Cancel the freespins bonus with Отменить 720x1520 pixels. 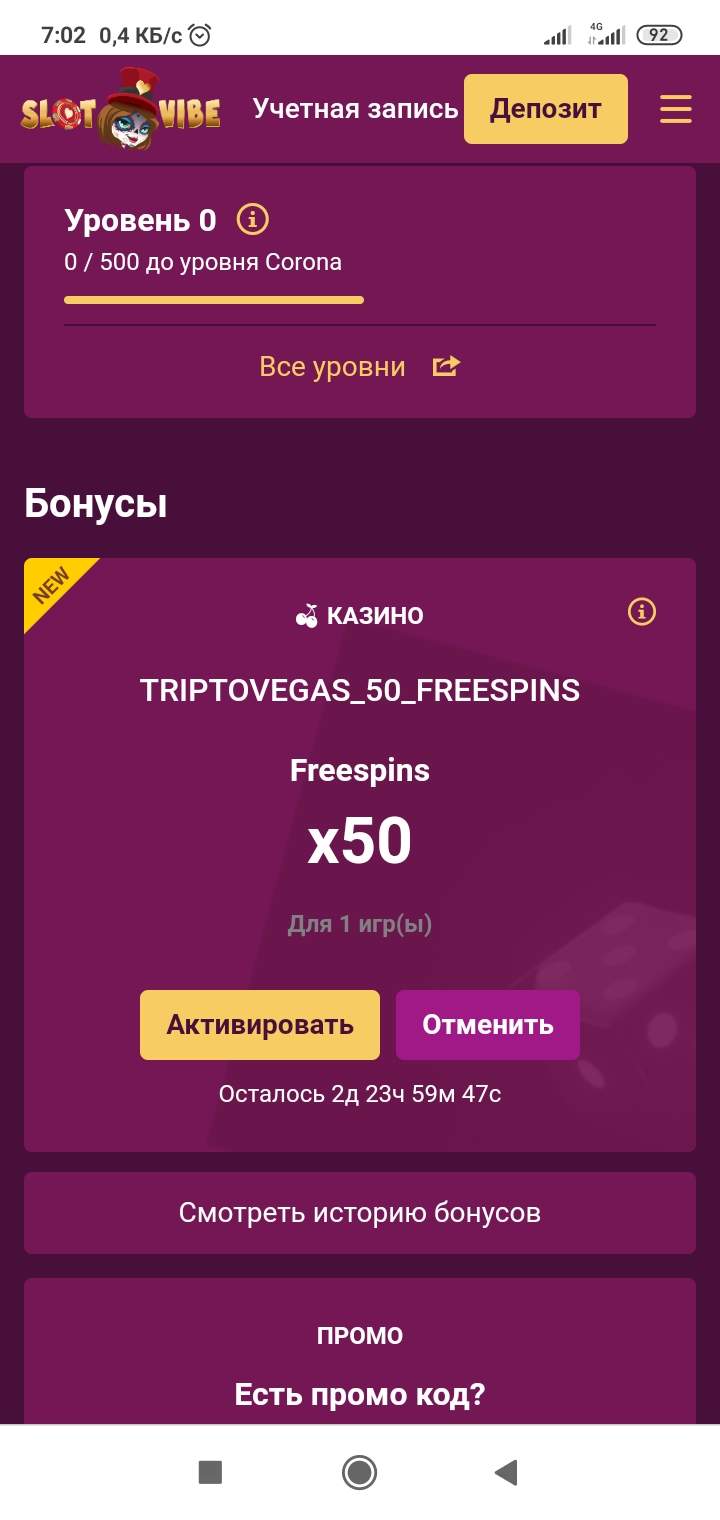click(488, 1025)
